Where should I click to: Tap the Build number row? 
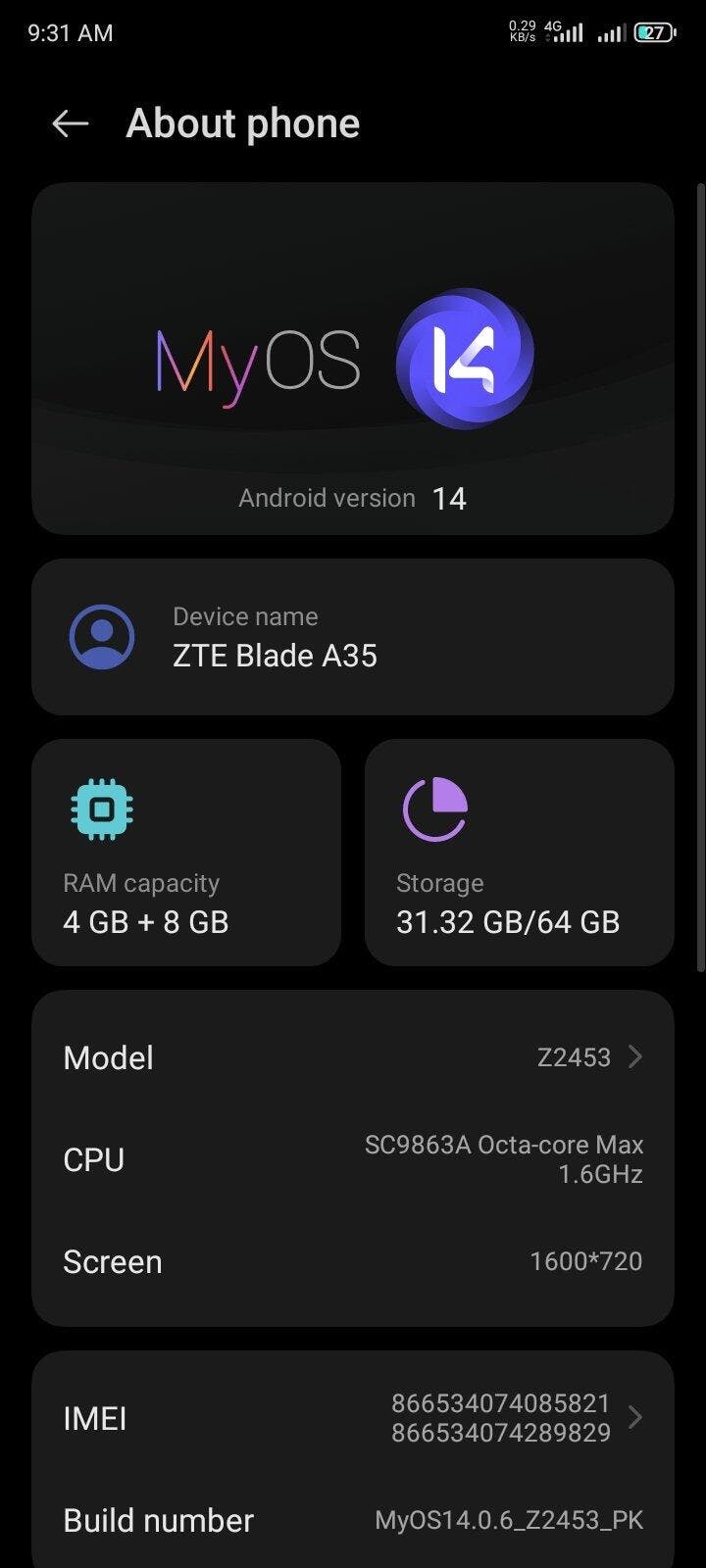(x=353, y=1520)
